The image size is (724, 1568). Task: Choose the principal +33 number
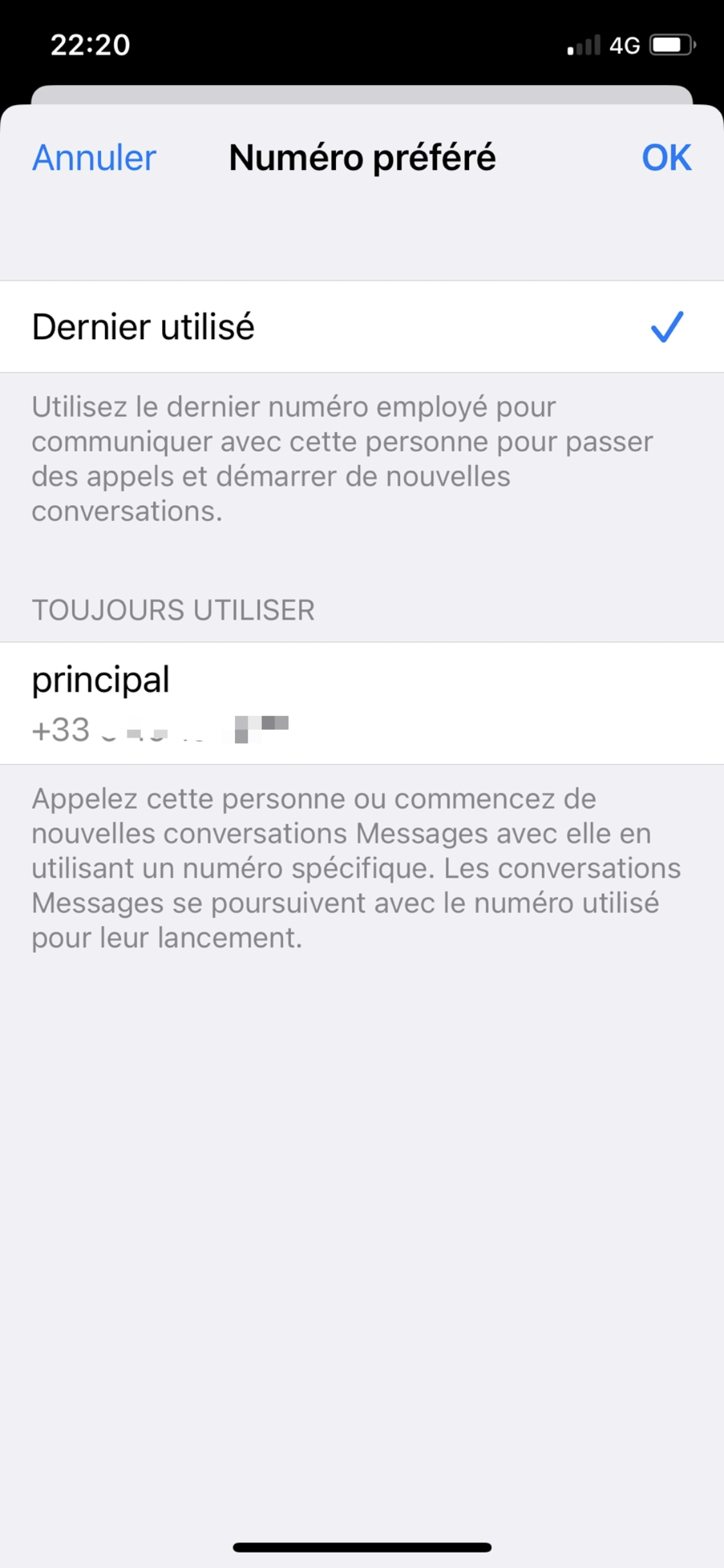[x=360, y=703]
